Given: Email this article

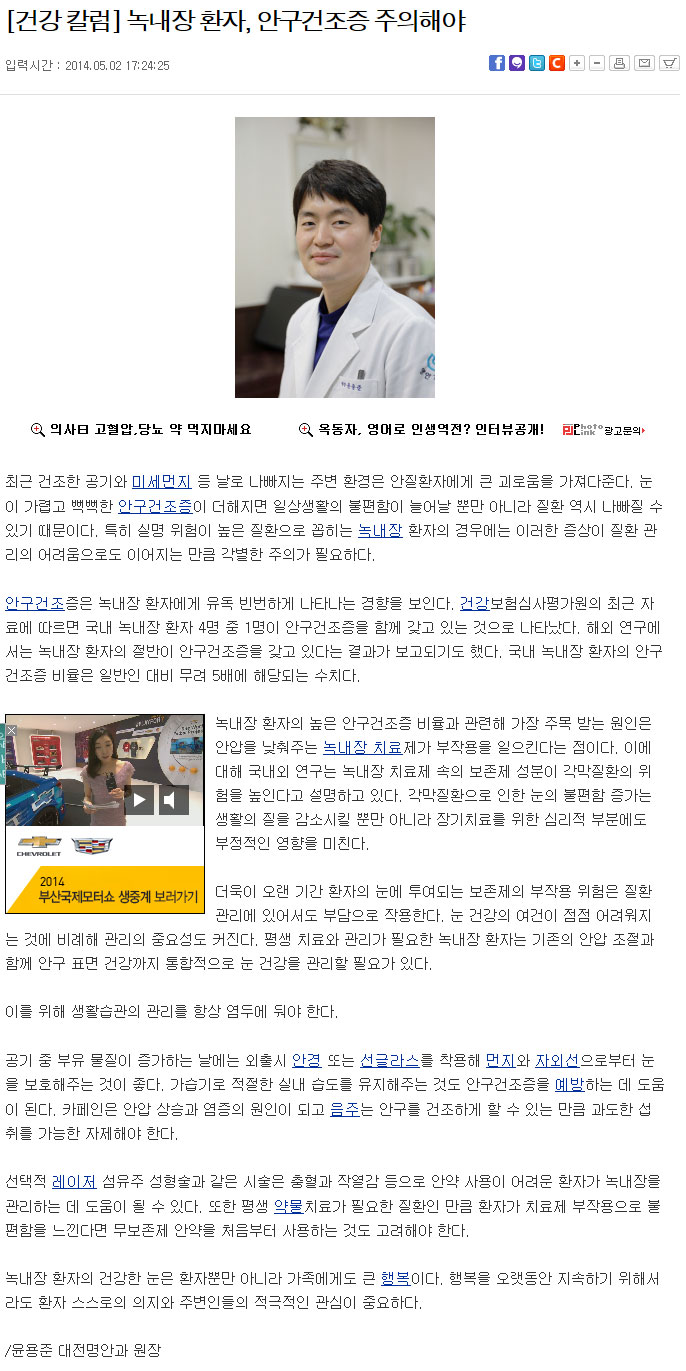Looking at the screenshot, I should click(x=645, y=63).
